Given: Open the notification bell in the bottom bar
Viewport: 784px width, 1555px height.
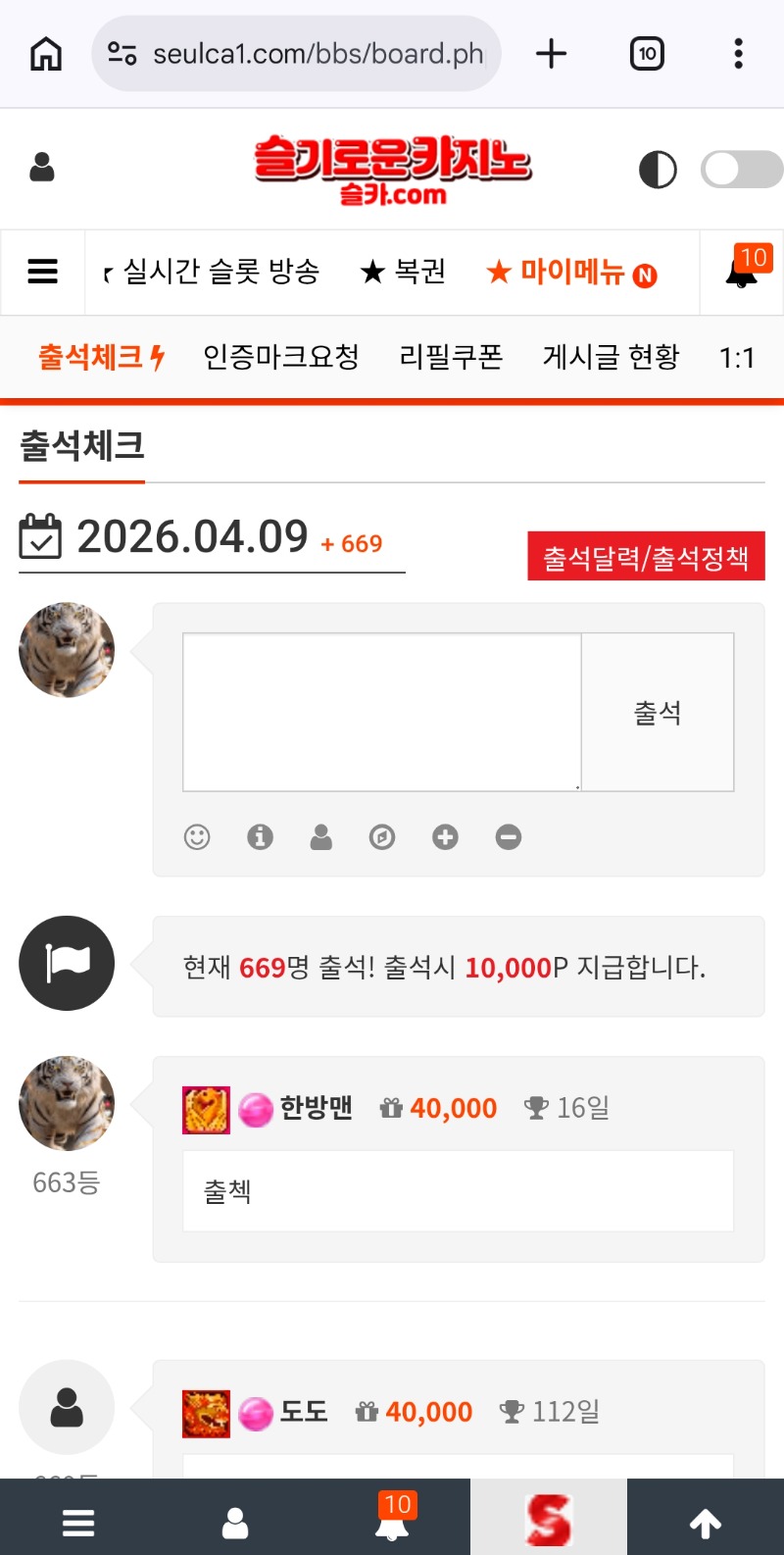Looking at the screenshot, I should [392, 1521].
